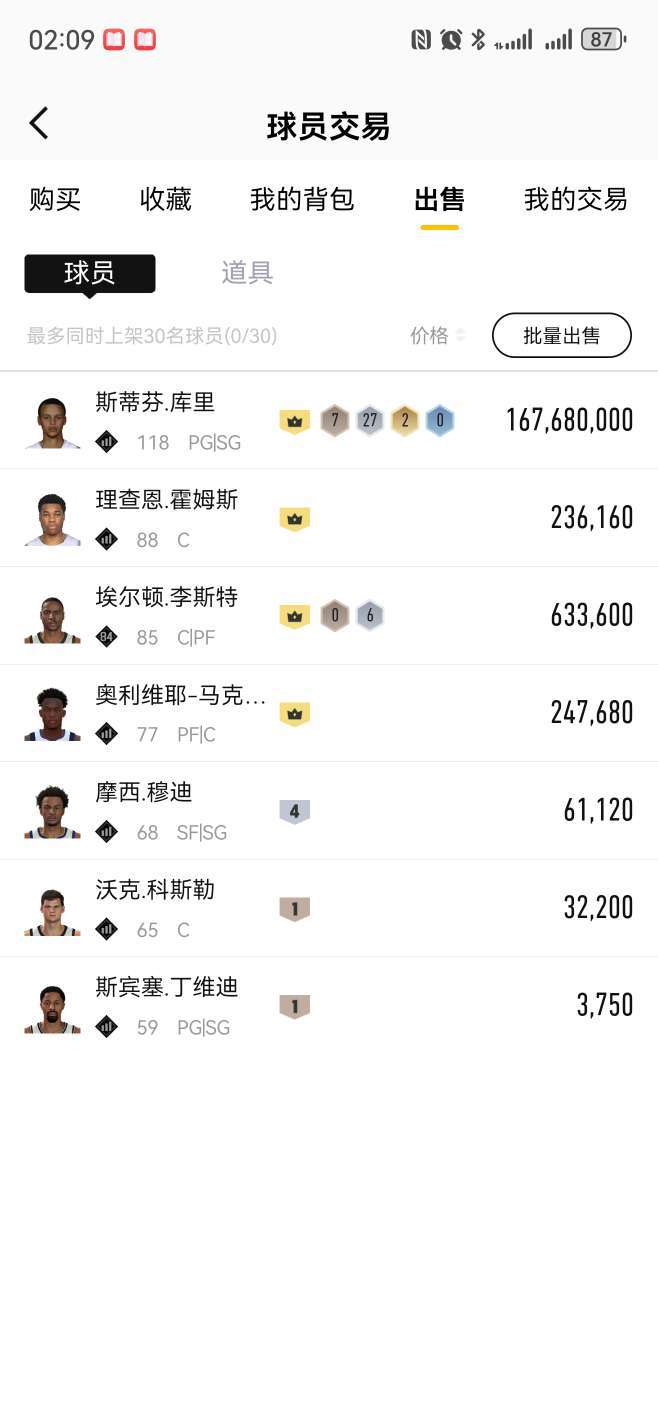Select 理查恩.霍姆斯 to sell
The image size is (658, 1416).
click(329, 518)
